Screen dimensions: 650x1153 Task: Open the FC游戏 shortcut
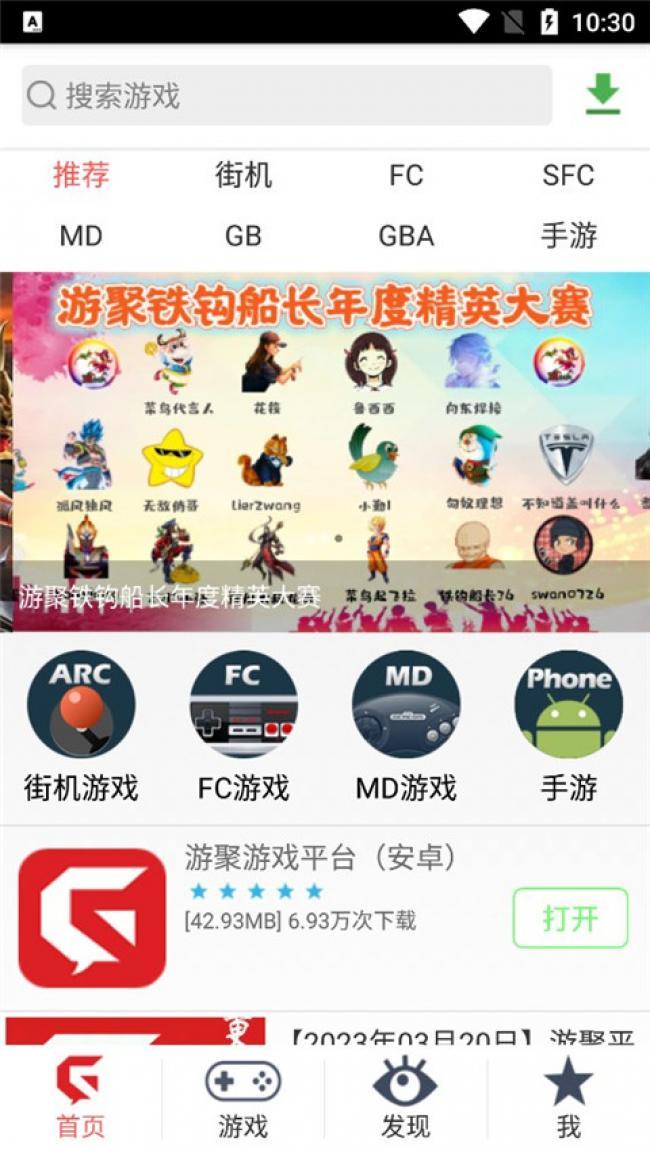coord(243,705)
